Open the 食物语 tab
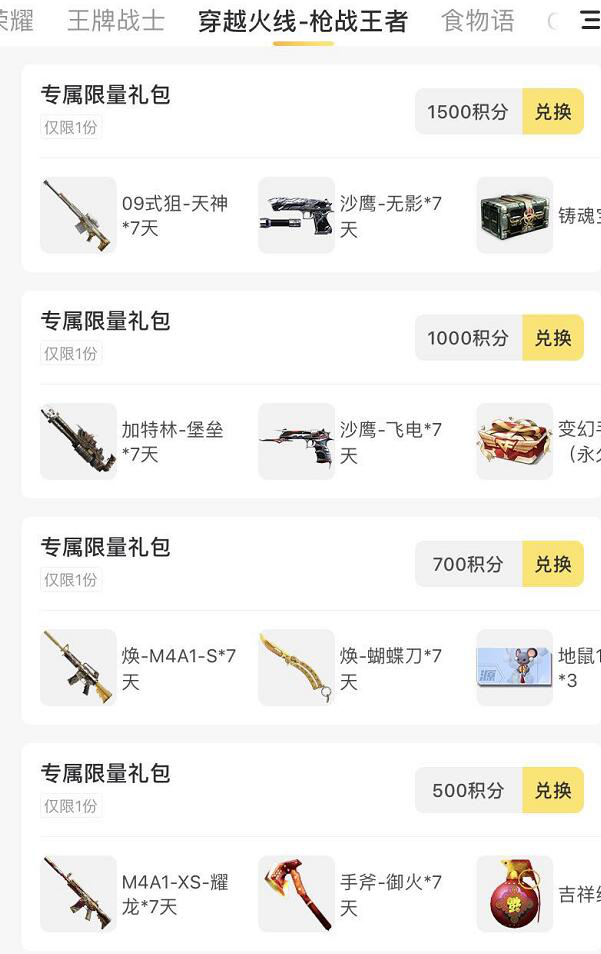The height and width of the screenshot is (954, 601). click(477, 21)
